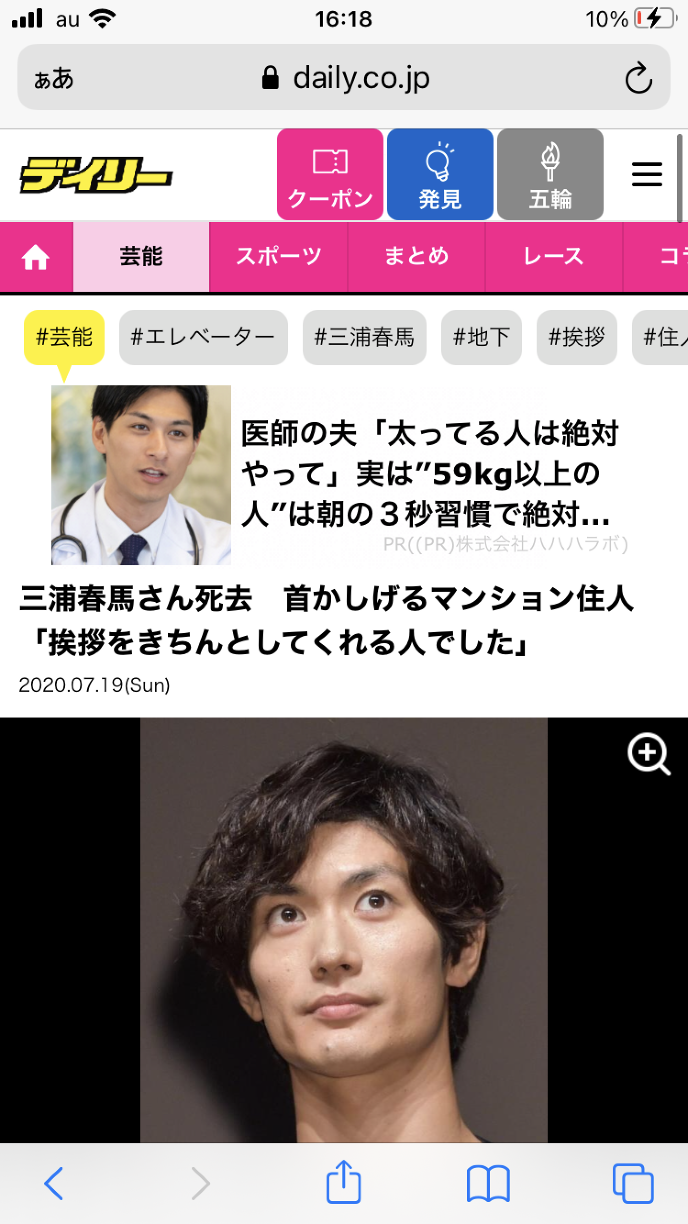Screen dimensions: 688x1224
Task: Open Safari bookmarks
Action: 488,1184
